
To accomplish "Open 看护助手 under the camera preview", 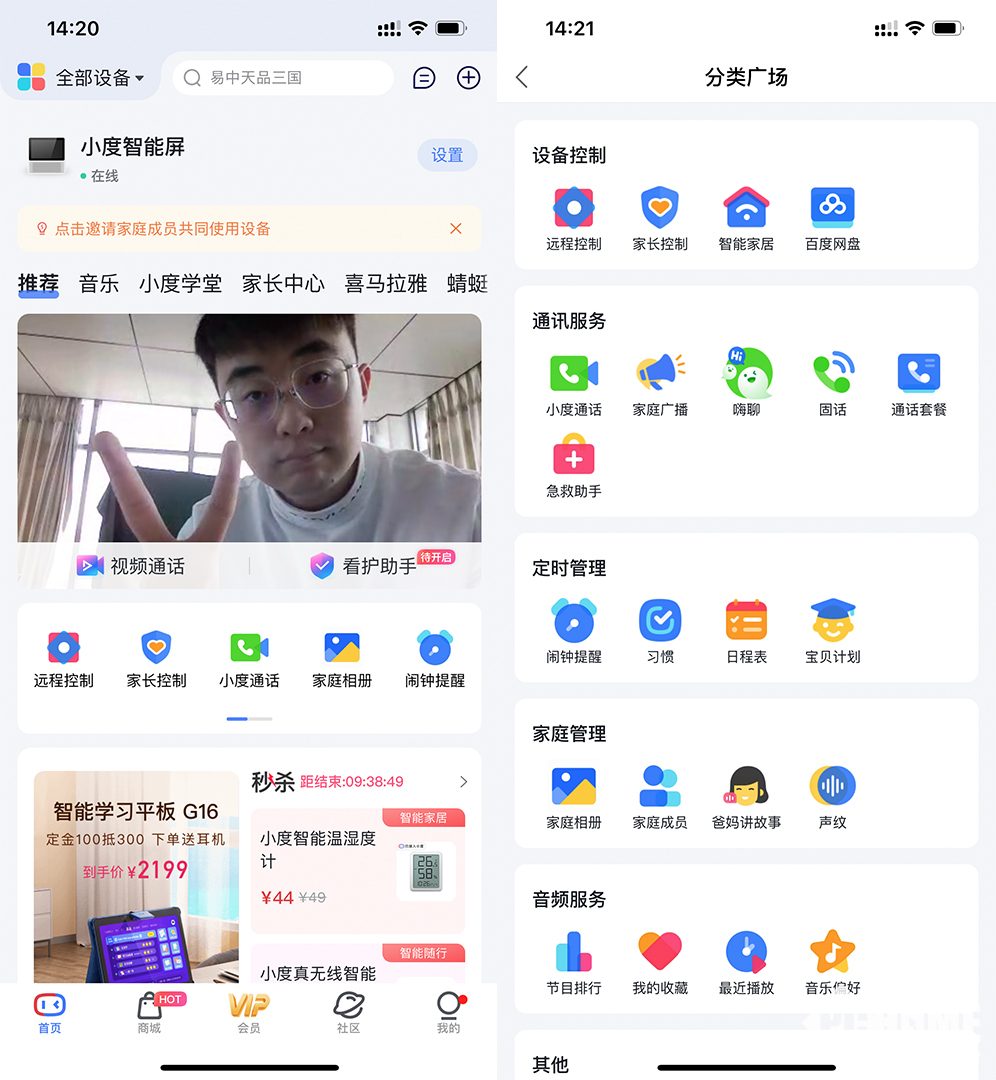I will [365, 566].
